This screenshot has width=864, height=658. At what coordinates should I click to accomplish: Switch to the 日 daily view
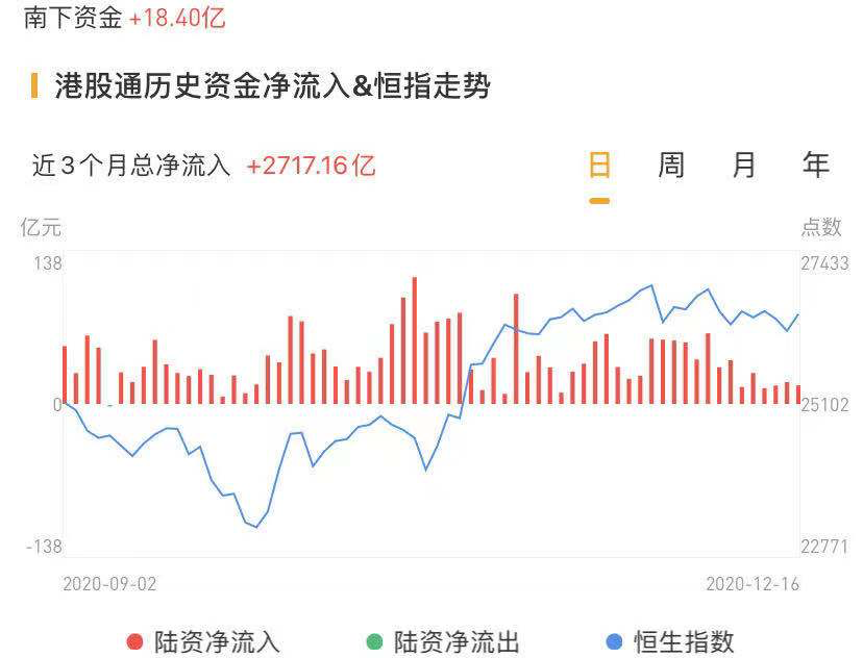pos(599,165)
